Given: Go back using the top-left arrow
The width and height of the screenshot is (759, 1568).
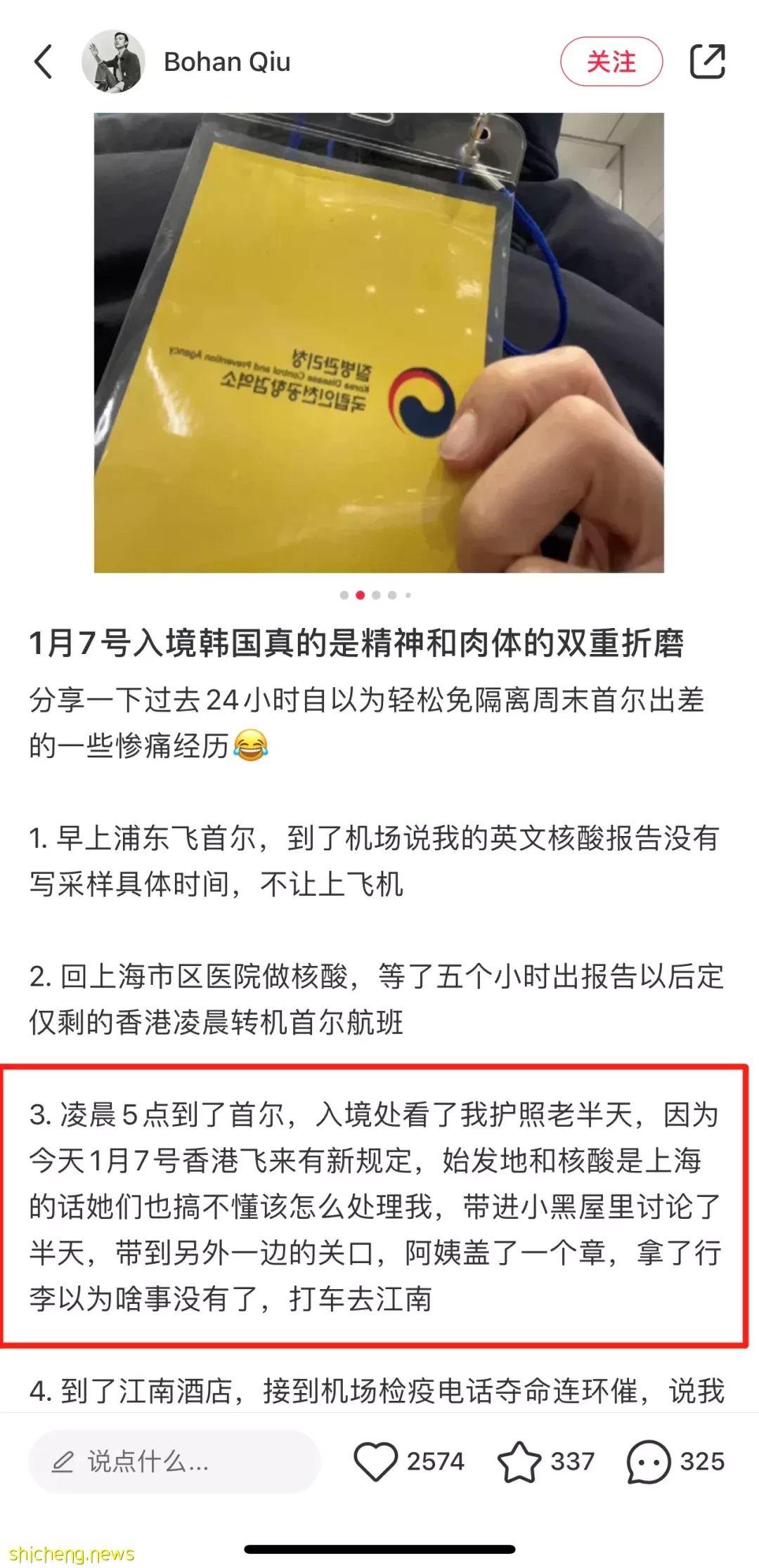Looking at the screenshot, I should [x=44, y=62].
